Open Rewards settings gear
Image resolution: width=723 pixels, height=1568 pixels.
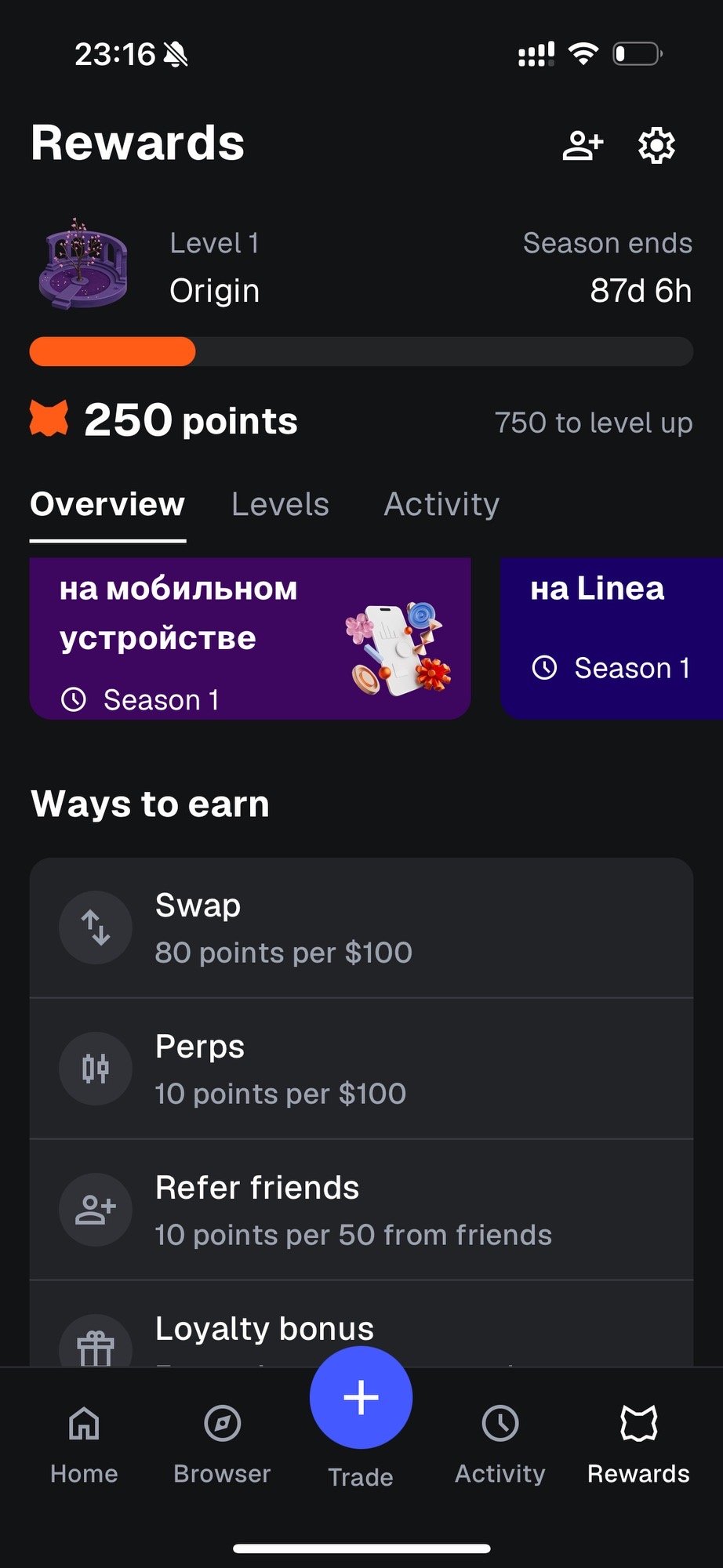tap(656, 145)
